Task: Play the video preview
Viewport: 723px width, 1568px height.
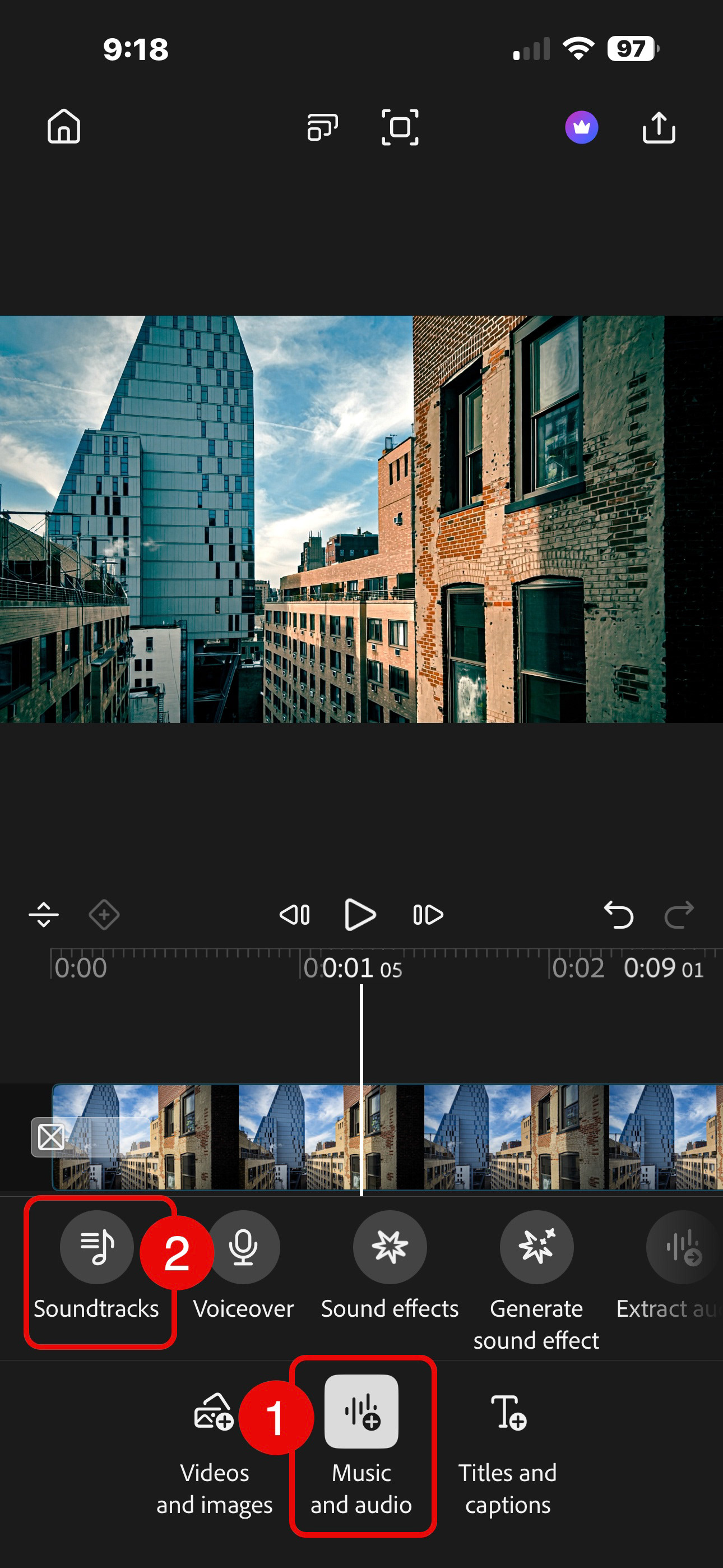Action: [x=360, y=914]
